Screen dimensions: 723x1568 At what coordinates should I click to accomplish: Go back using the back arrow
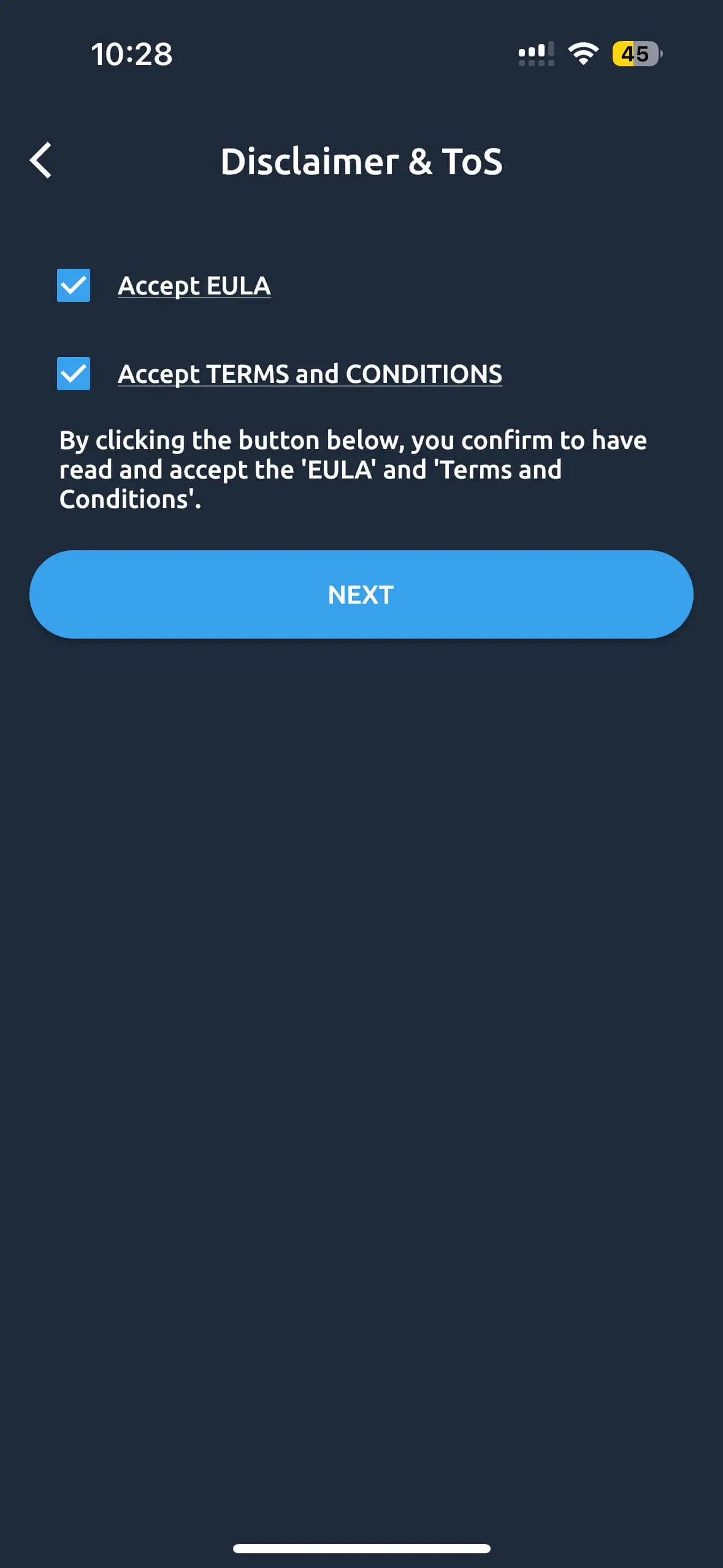[x=41, y=161]
